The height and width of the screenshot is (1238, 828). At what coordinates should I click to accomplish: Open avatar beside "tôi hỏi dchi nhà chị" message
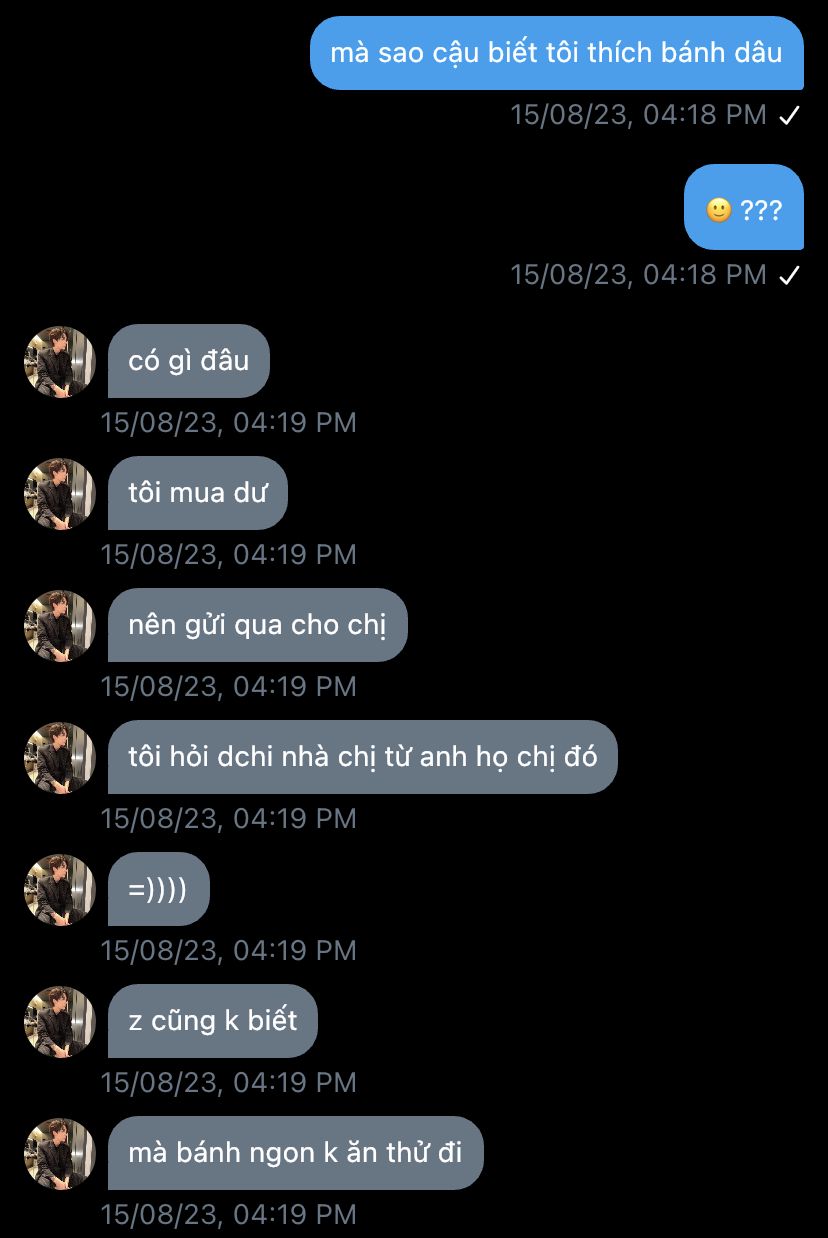[60, 757]
